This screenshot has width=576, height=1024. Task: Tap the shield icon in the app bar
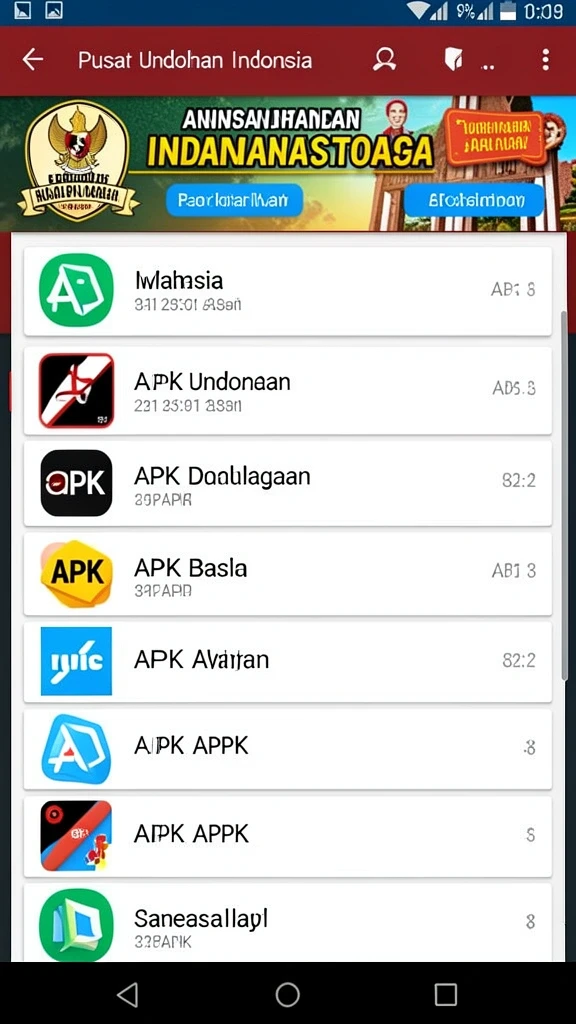pyautogui.click(x=453, y=60)
